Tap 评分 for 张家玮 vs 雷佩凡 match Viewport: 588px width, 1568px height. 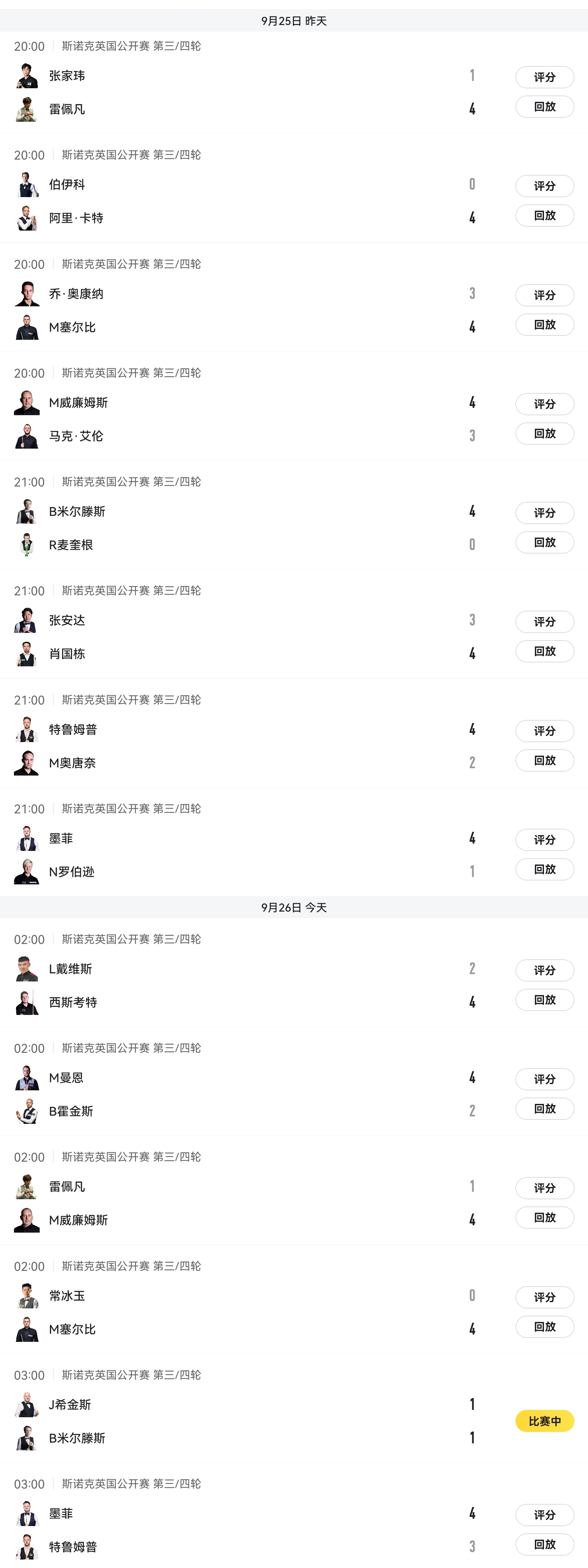(x=544, y=77)
